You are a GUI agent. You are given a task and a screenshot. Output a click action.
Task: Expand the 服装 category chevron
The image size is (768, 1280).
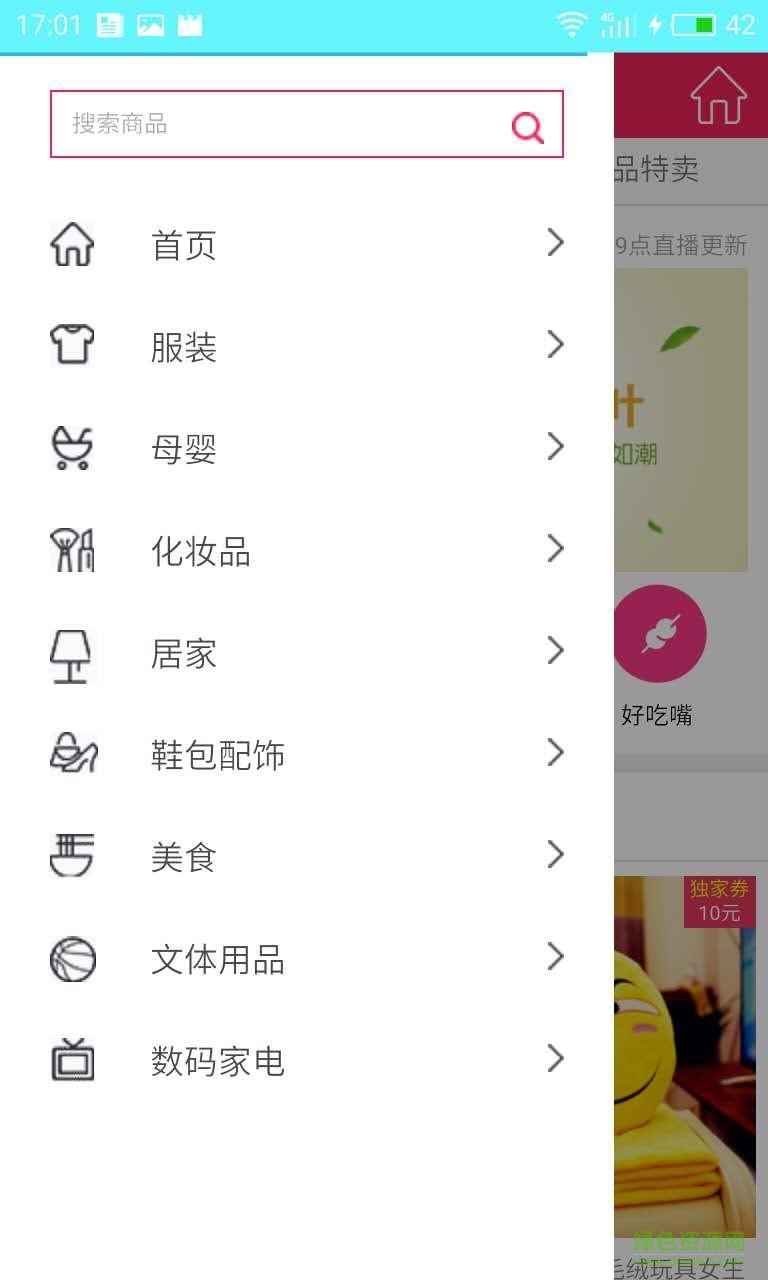tap(556, 344)
